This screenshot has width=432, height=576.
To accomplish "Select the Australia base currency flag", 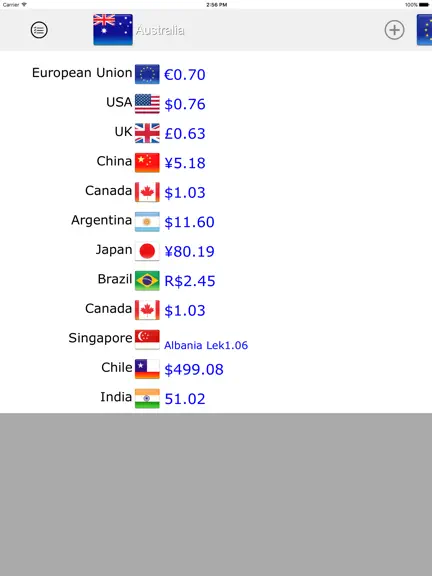I will (113, 29).
